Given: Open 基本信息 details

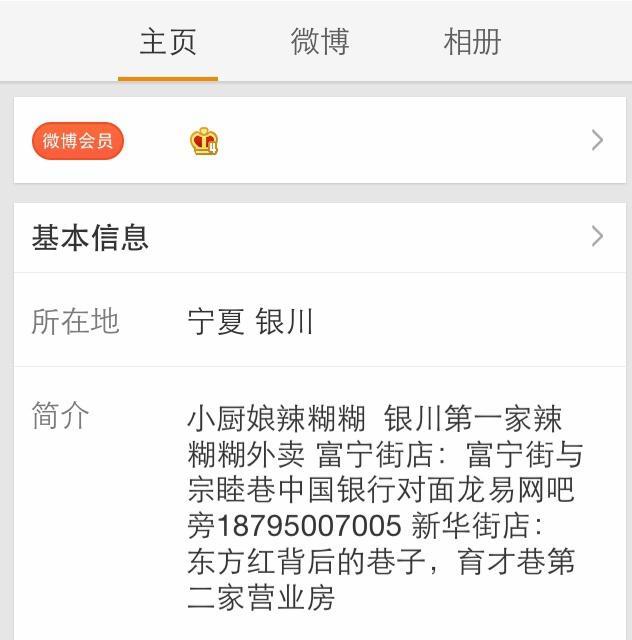Looking at the screenshot, I should coord(320,238).
